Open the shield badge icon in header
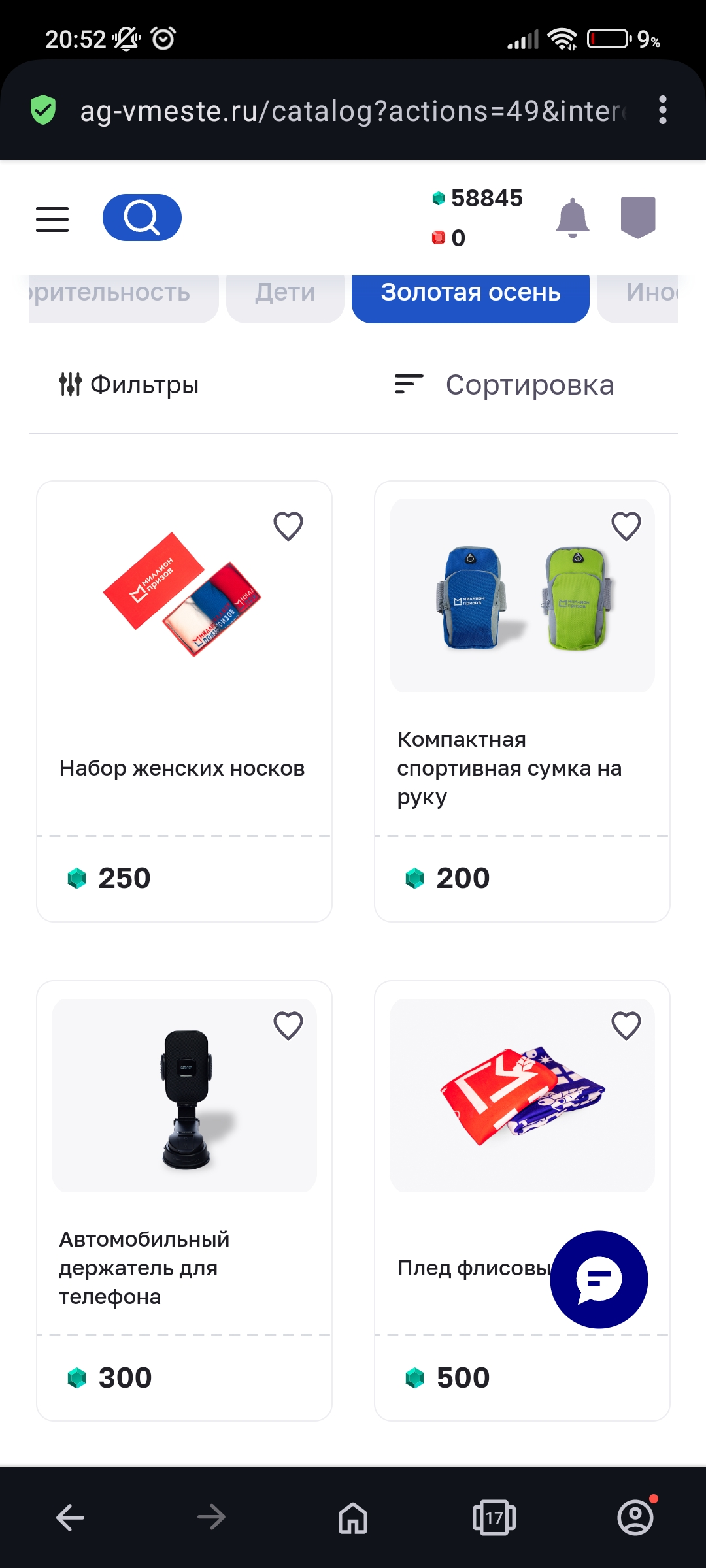 click(638, 218)
